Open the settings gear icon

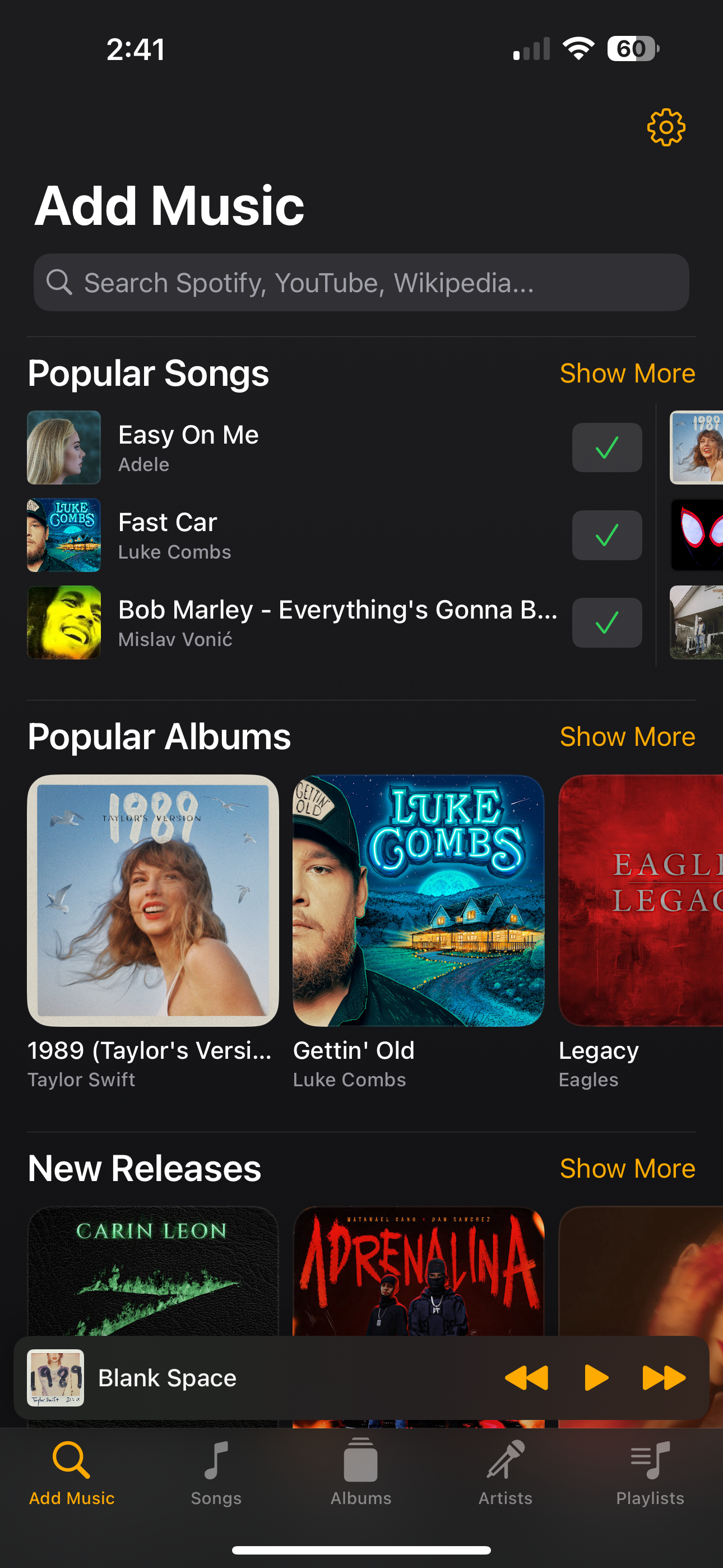click(x=665, y=127)
